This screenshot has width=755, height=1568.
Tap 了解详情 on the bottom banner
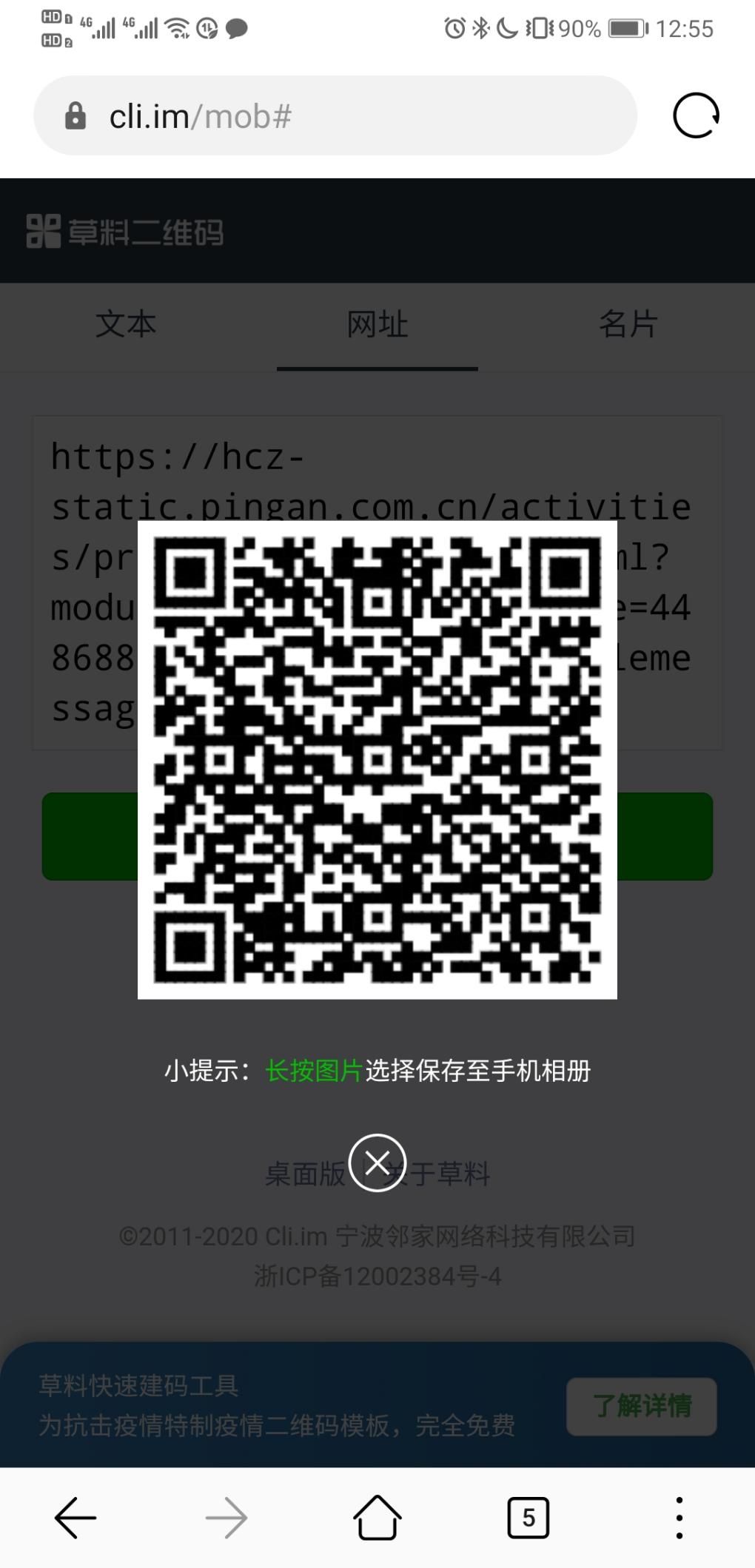(642, 1405)
